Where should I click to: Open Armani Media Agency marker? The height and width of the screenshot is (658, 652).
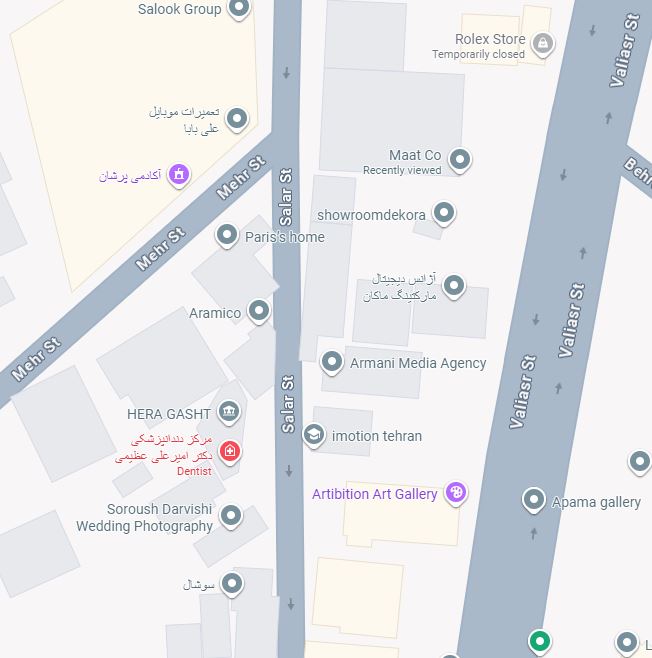point(332,362)
